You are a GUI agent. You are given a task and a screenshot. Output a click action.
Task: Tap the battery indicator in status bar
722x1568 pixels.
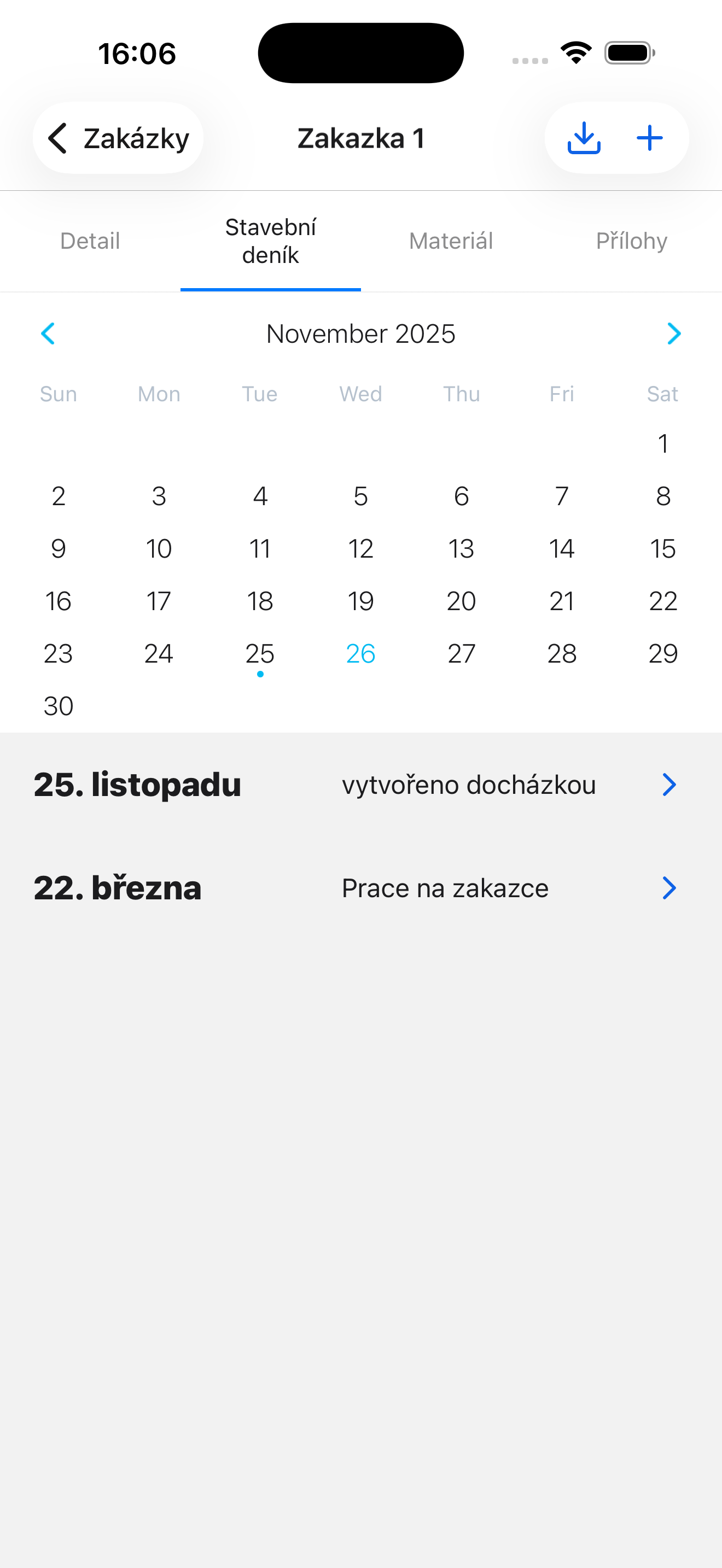point(627,52)
